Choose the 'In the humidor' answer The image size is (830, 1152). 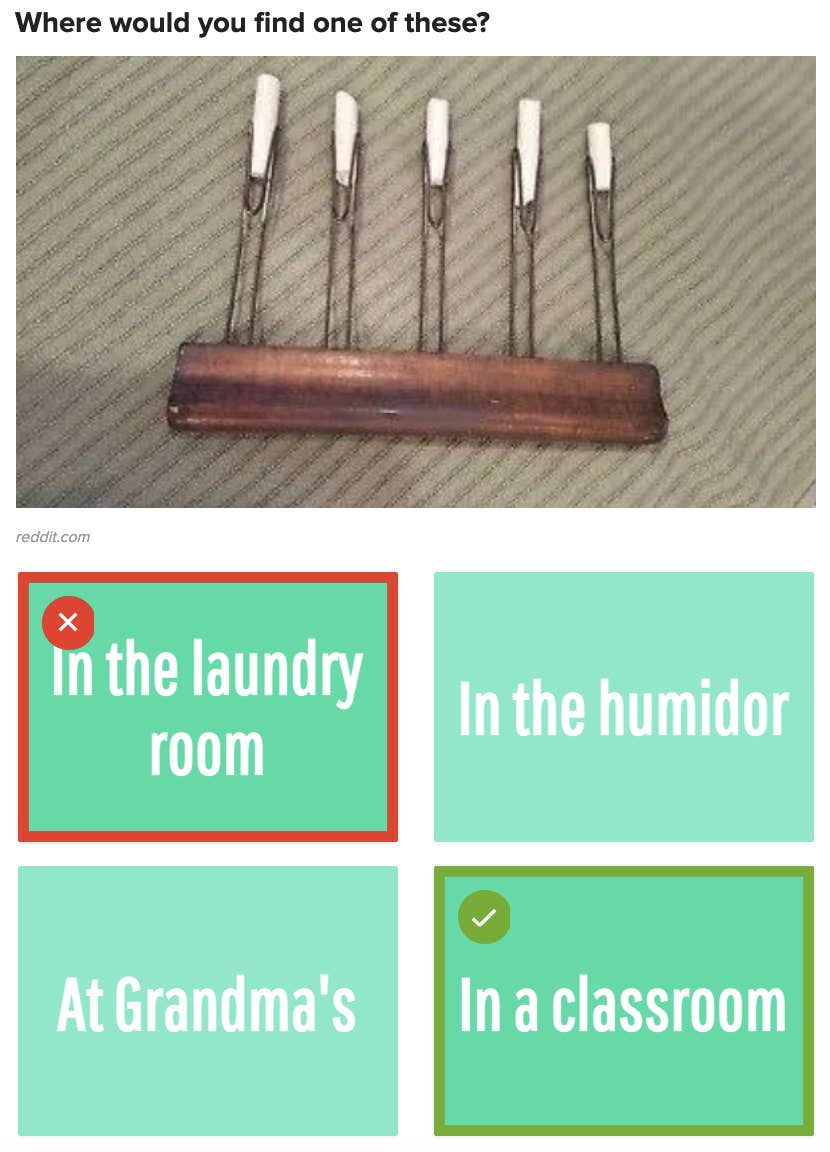click(623, 707)
